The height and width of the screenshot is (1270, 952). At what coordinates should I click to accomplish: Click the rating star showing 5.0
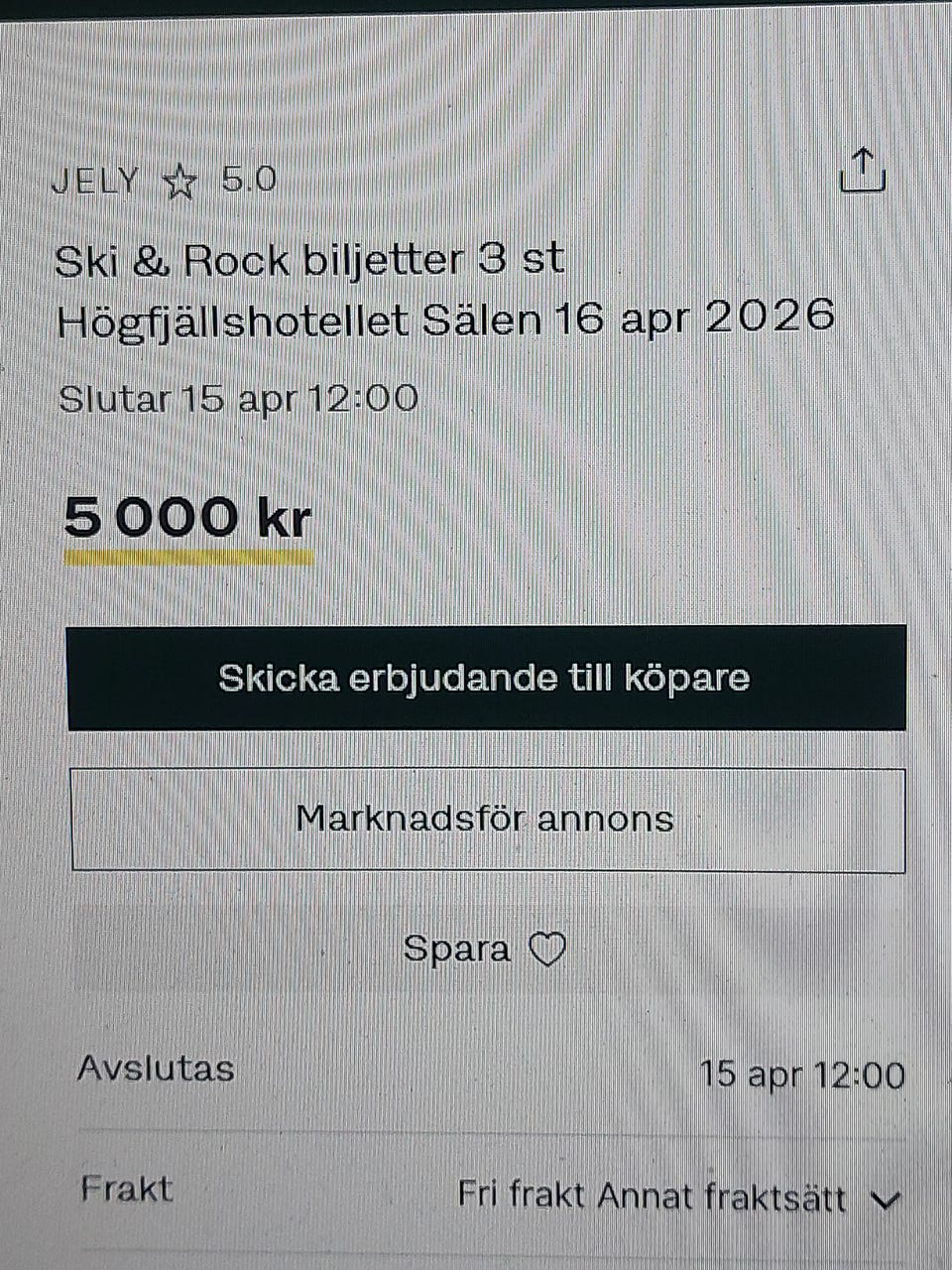click(x=182, y=181)
